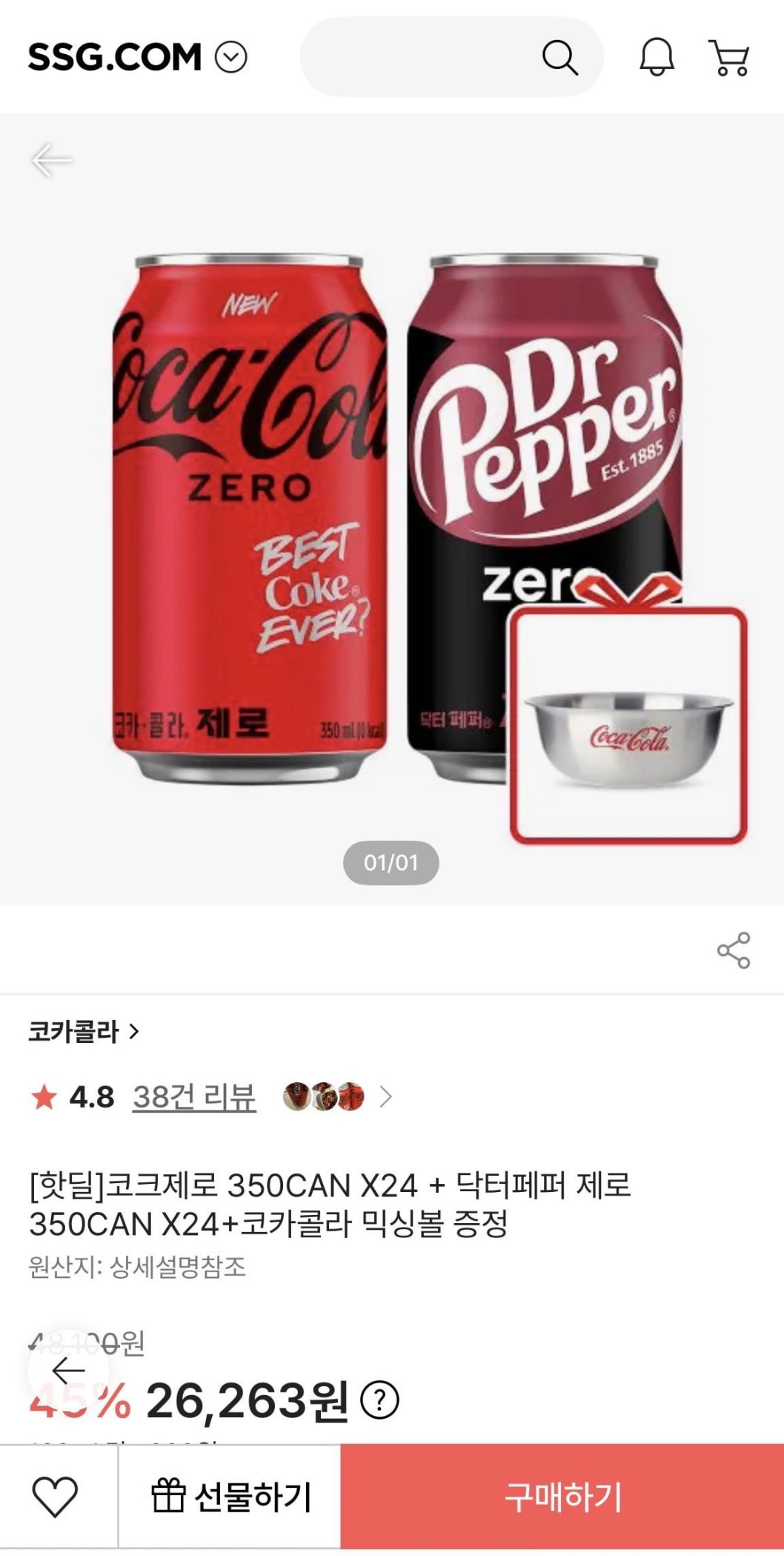Tap the floating back arrow button

coord(68,1371)
